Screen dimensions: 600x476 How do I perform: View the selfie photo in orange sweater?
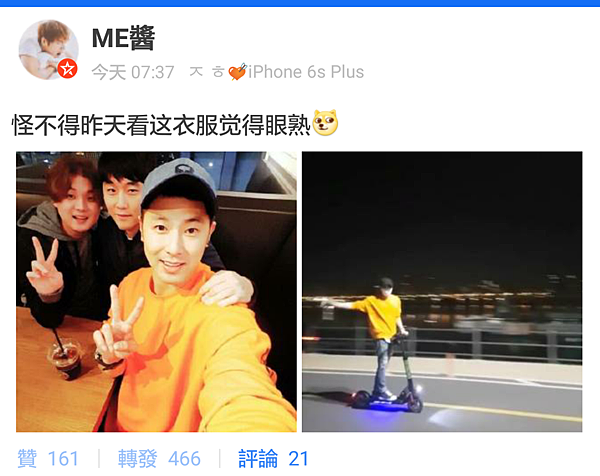point(157,291)
